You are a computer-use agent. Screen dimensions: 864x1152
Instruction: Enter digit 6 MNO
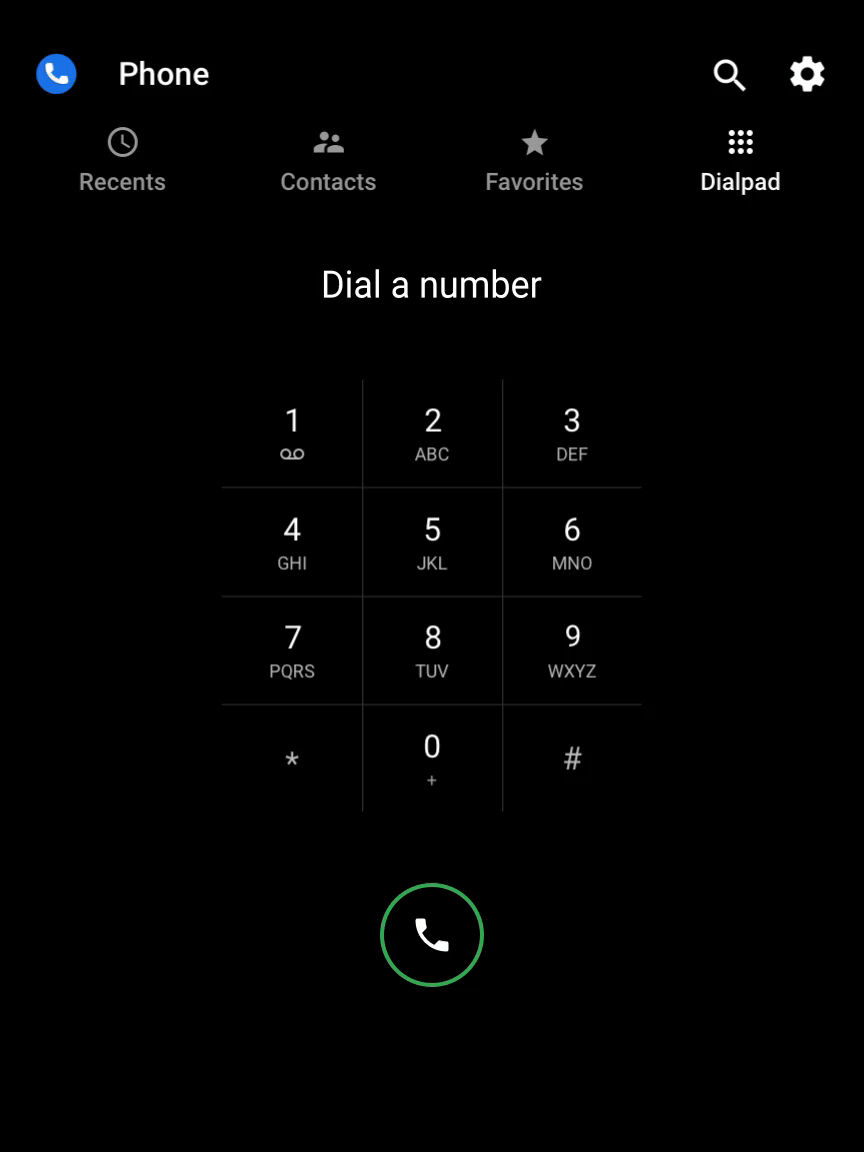coord(572,542)
